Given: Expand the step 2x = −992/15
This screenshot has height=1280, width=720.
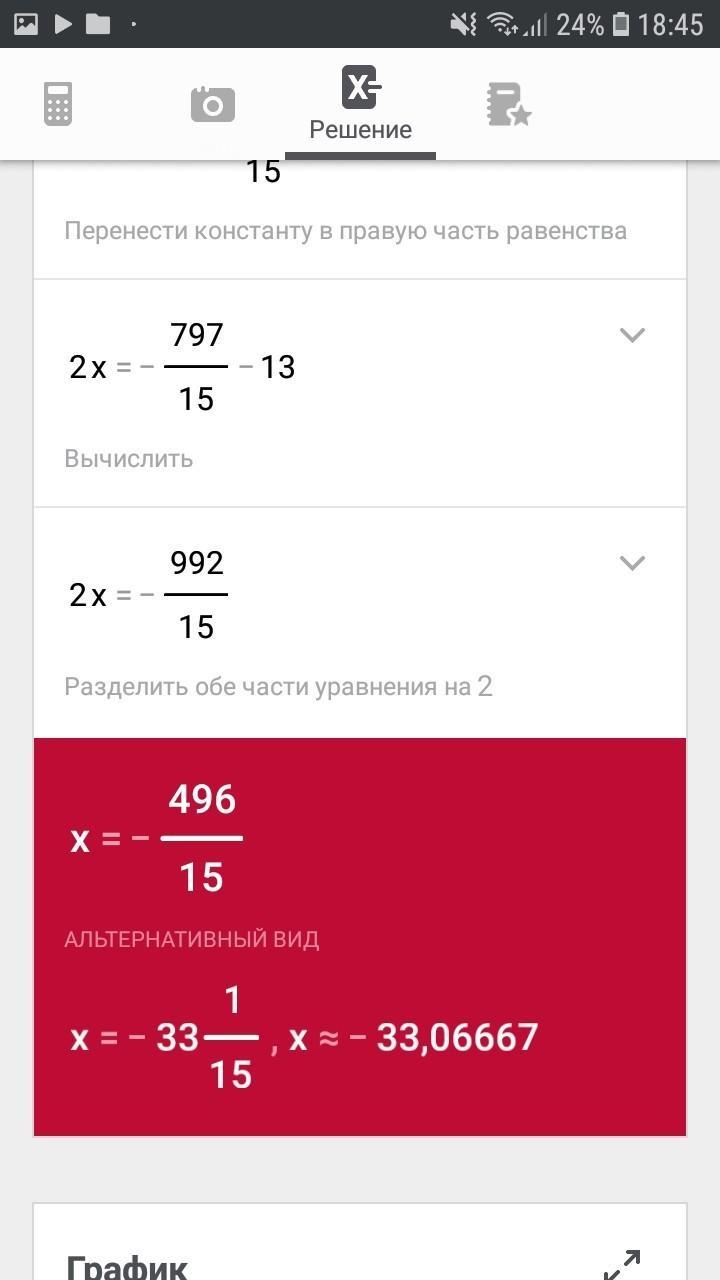Looking at the screenshot, I should 632,563.
